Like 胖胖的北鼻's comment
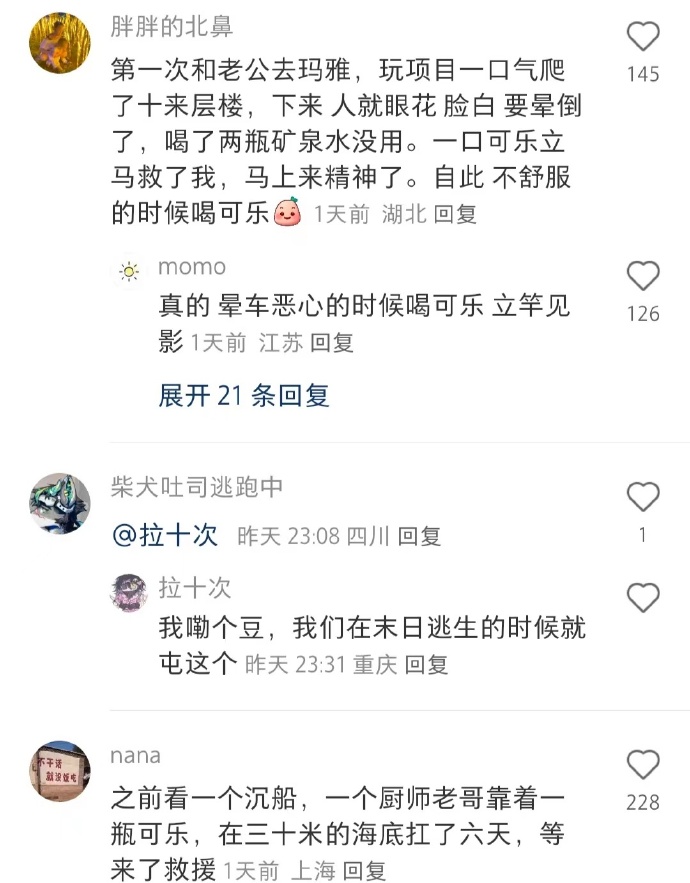This screenshot has height=883, width=690. 642,38
